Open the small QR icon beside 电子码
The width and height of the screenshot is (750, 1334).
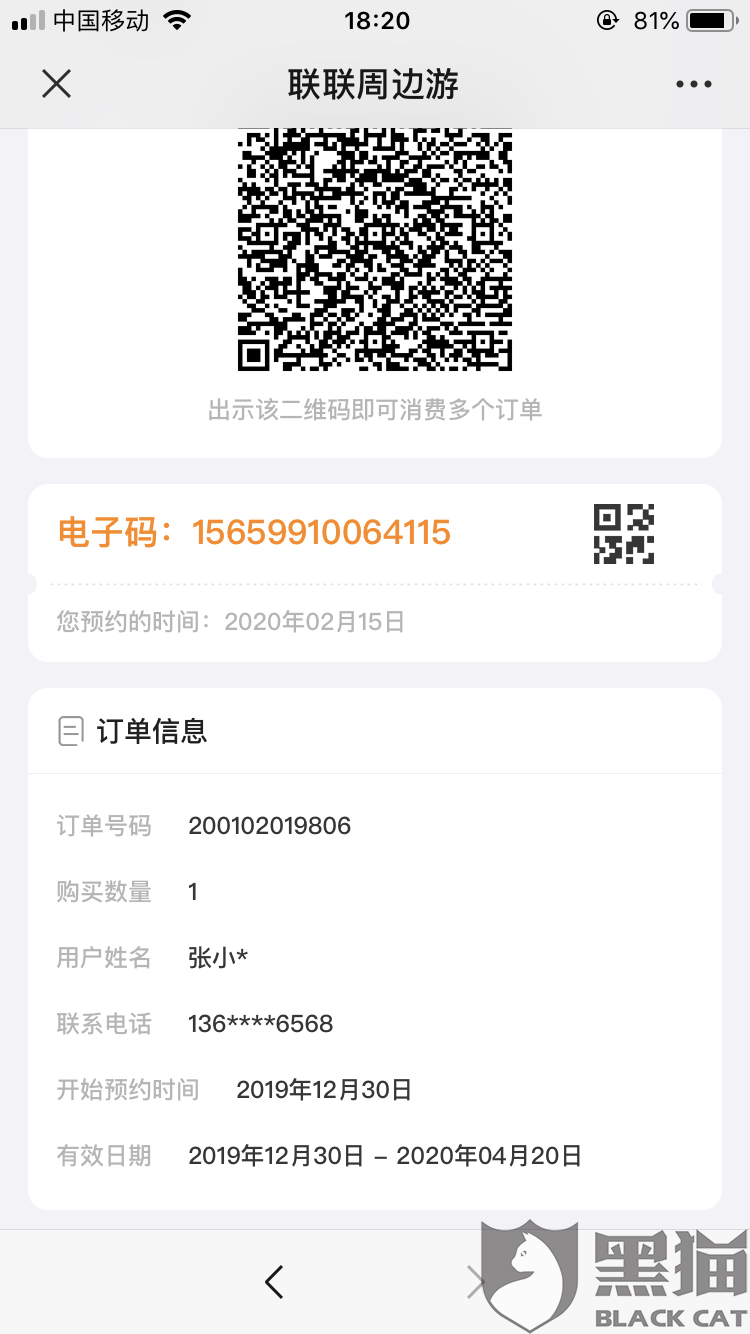pyautogui.click(x=624, y=534)
